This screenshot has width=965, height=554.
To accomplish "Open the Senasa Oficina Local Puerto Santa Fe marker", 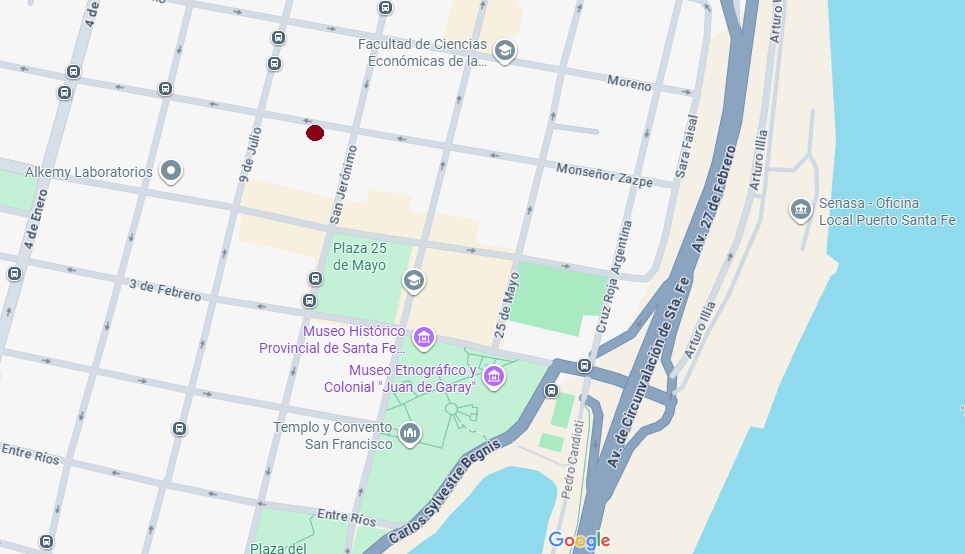I will coord(800,209).
